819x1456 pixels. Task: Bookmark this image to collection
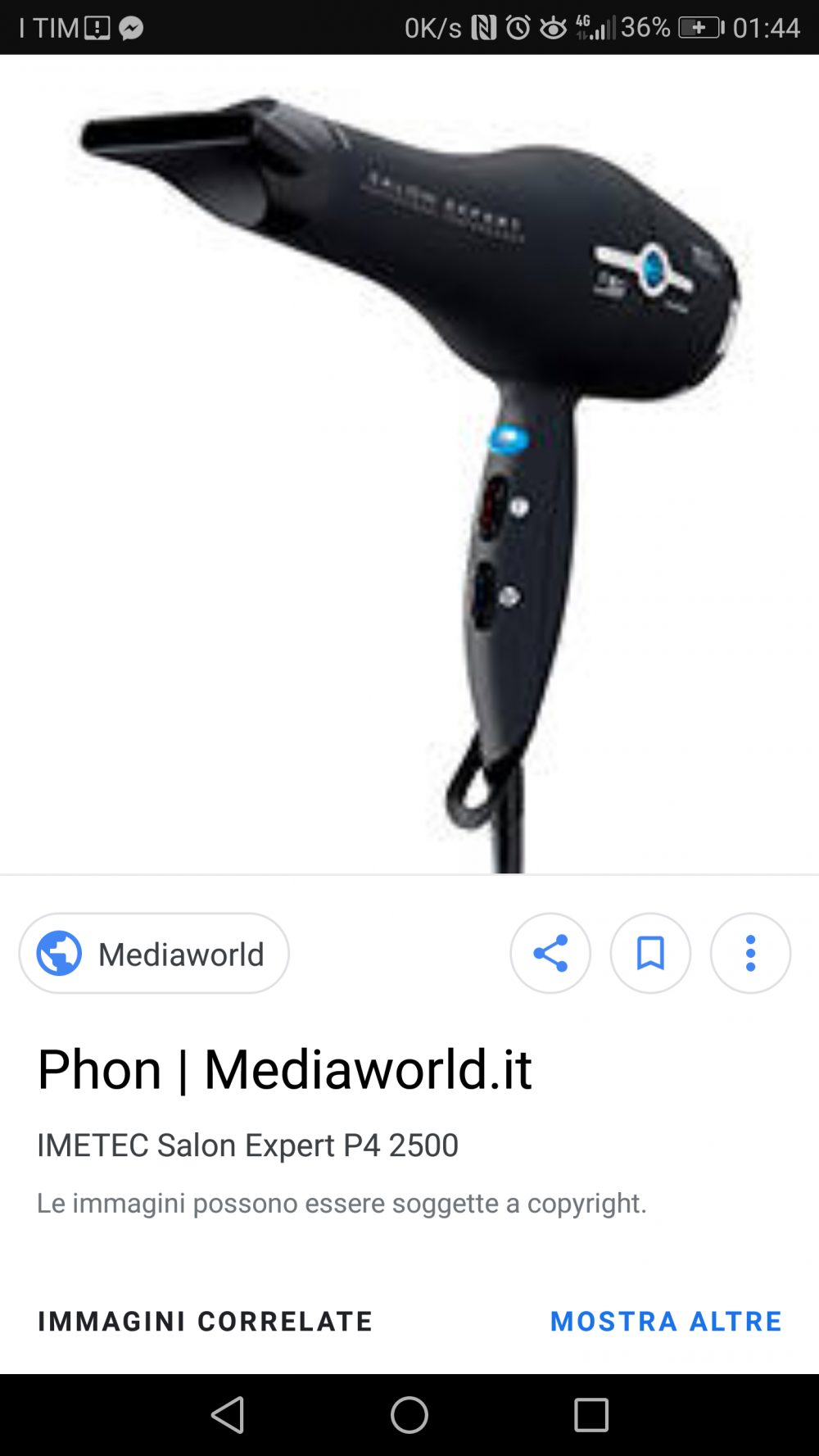[x=650, y=954]
